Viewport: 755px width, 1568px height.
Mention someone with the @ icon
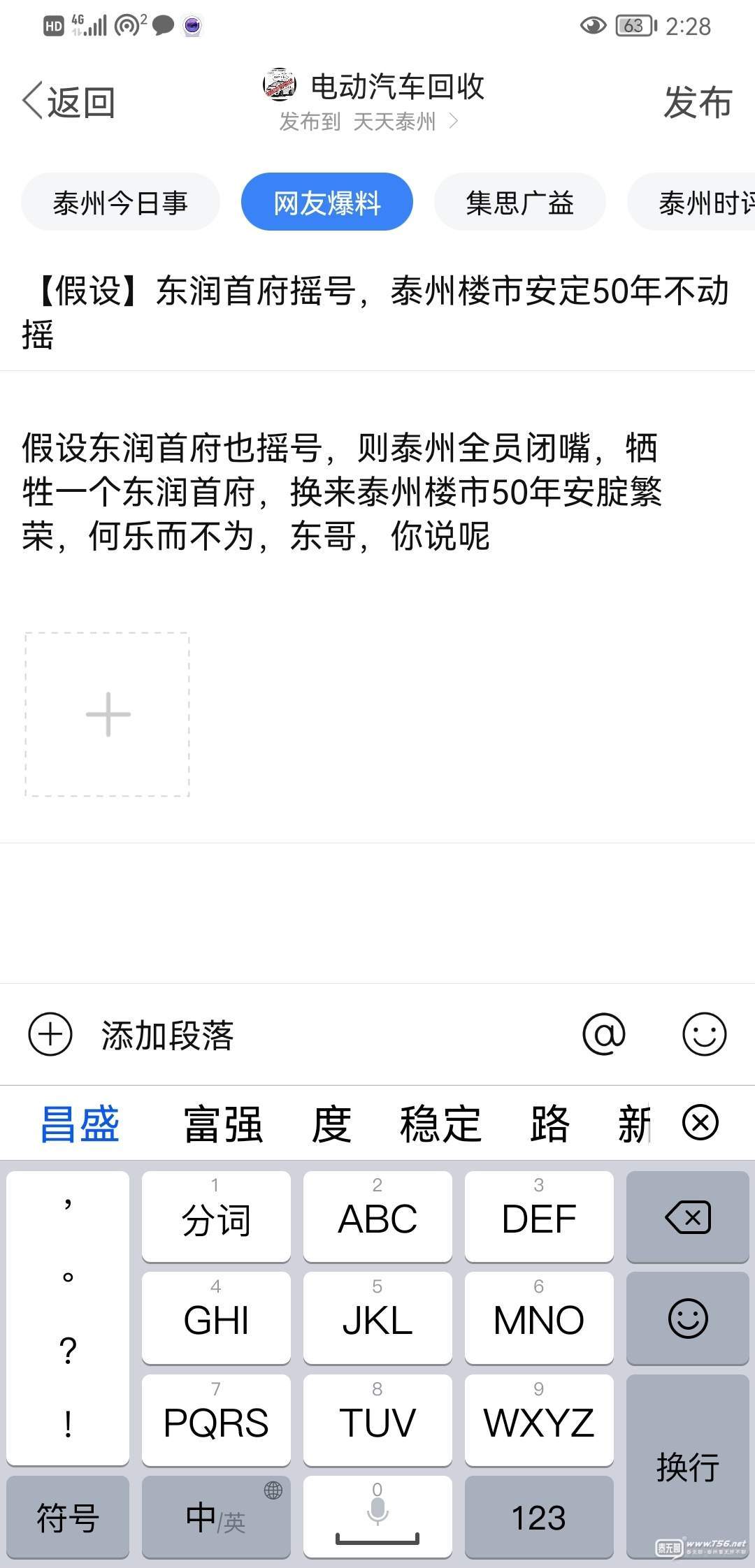point(604,1035)
